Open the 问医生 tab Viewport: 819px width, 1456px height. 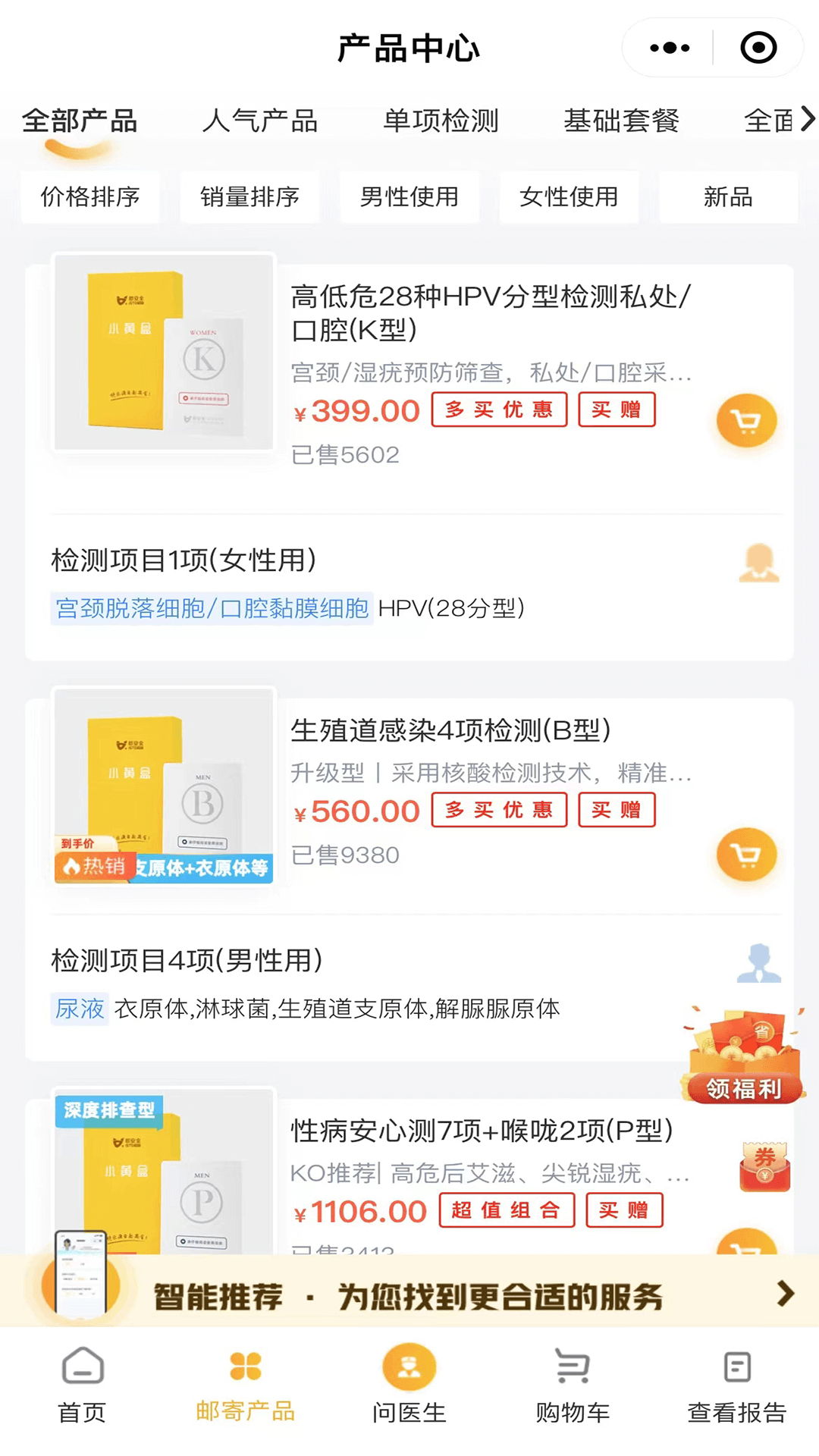tap(409, 1384)
